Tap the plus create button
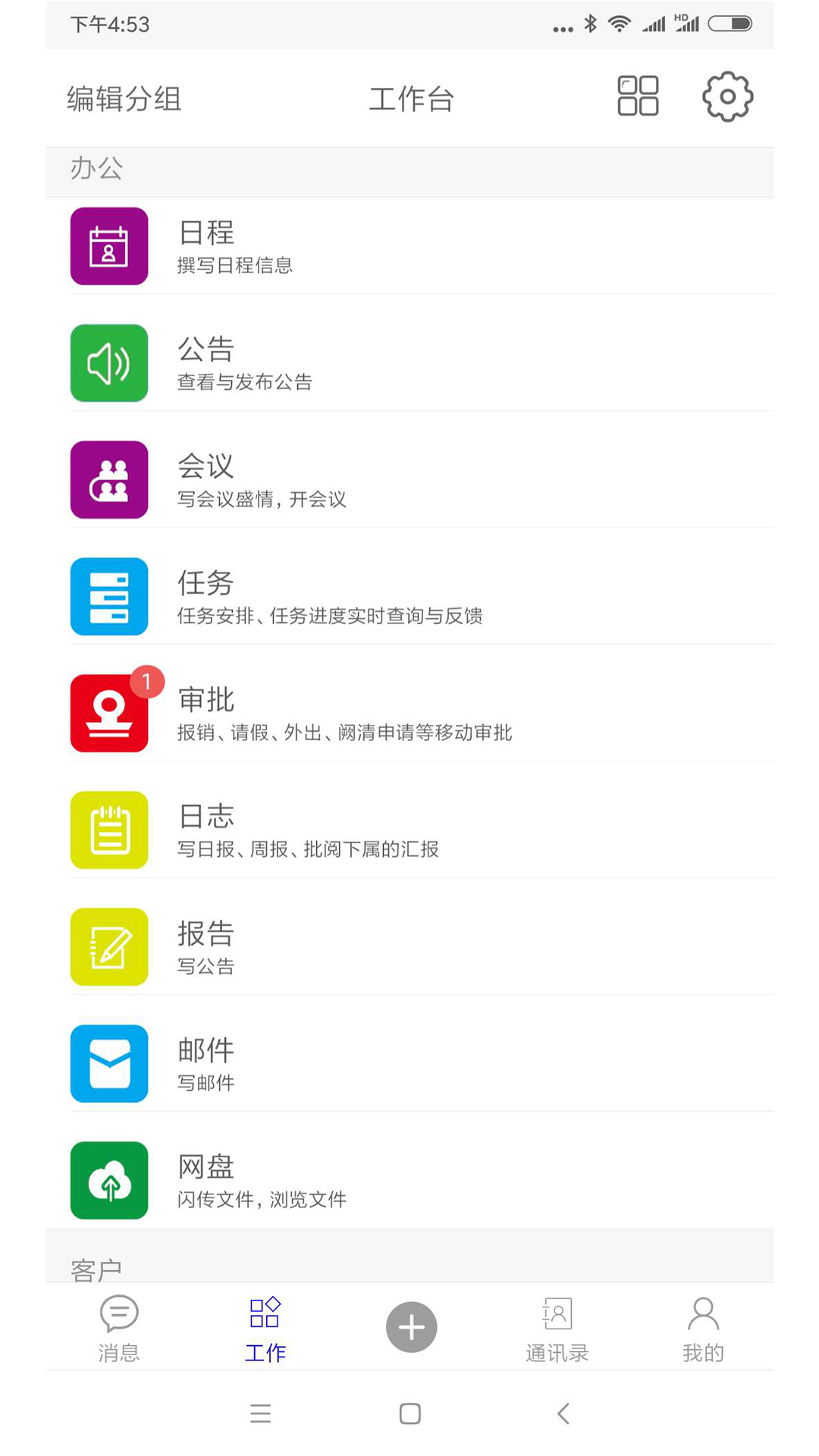 [x=411, y=1327]
